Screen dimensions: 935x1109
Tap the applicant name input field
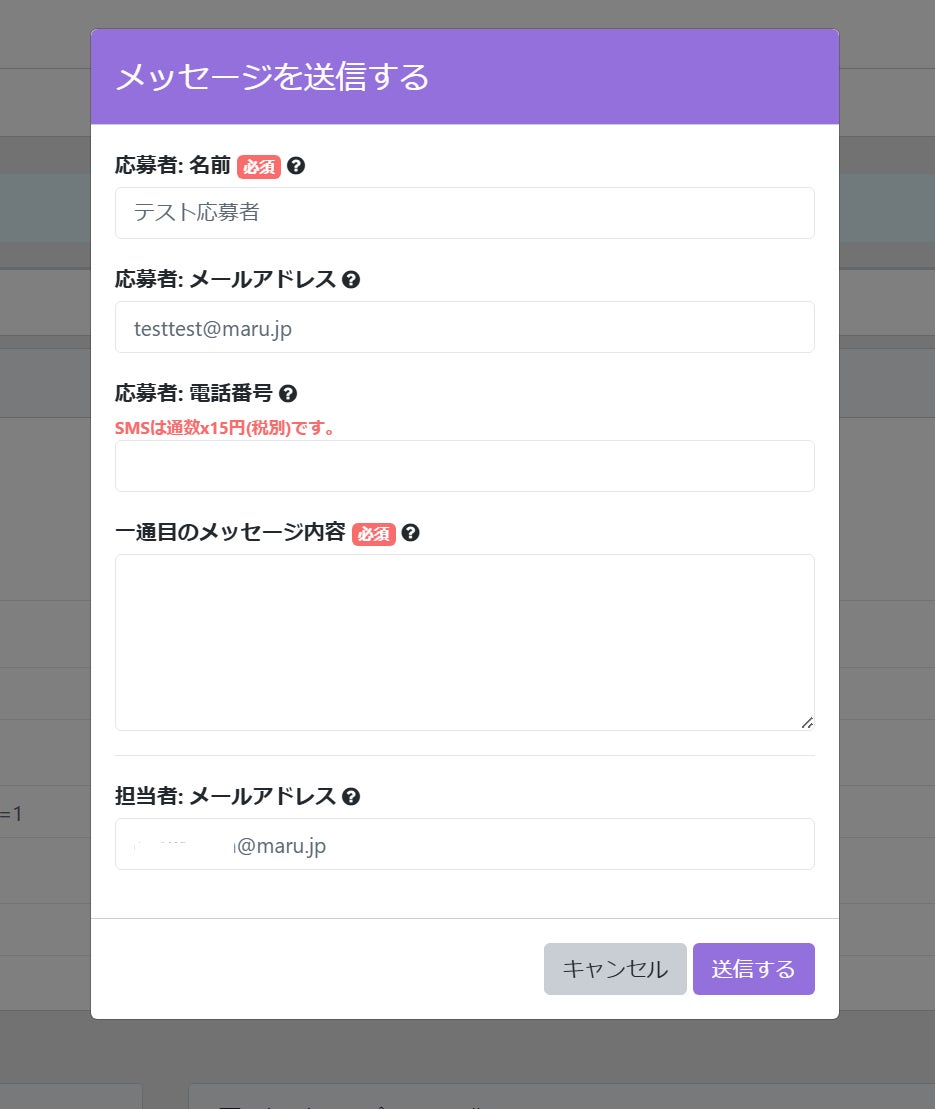pyautogui.click(x=464, y=213)
